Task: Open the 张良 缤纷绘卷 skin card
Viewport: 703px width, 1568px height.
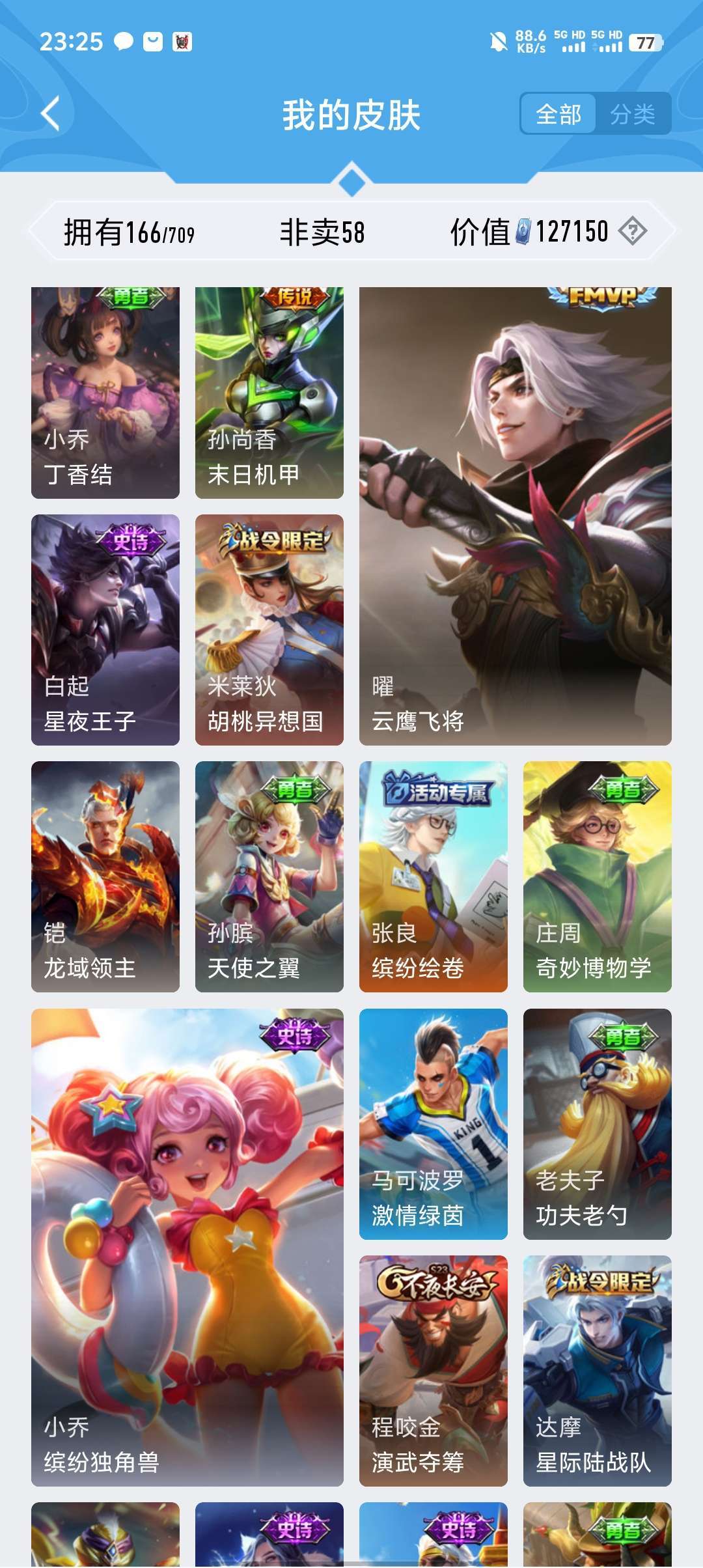Action: click(434, 876)
